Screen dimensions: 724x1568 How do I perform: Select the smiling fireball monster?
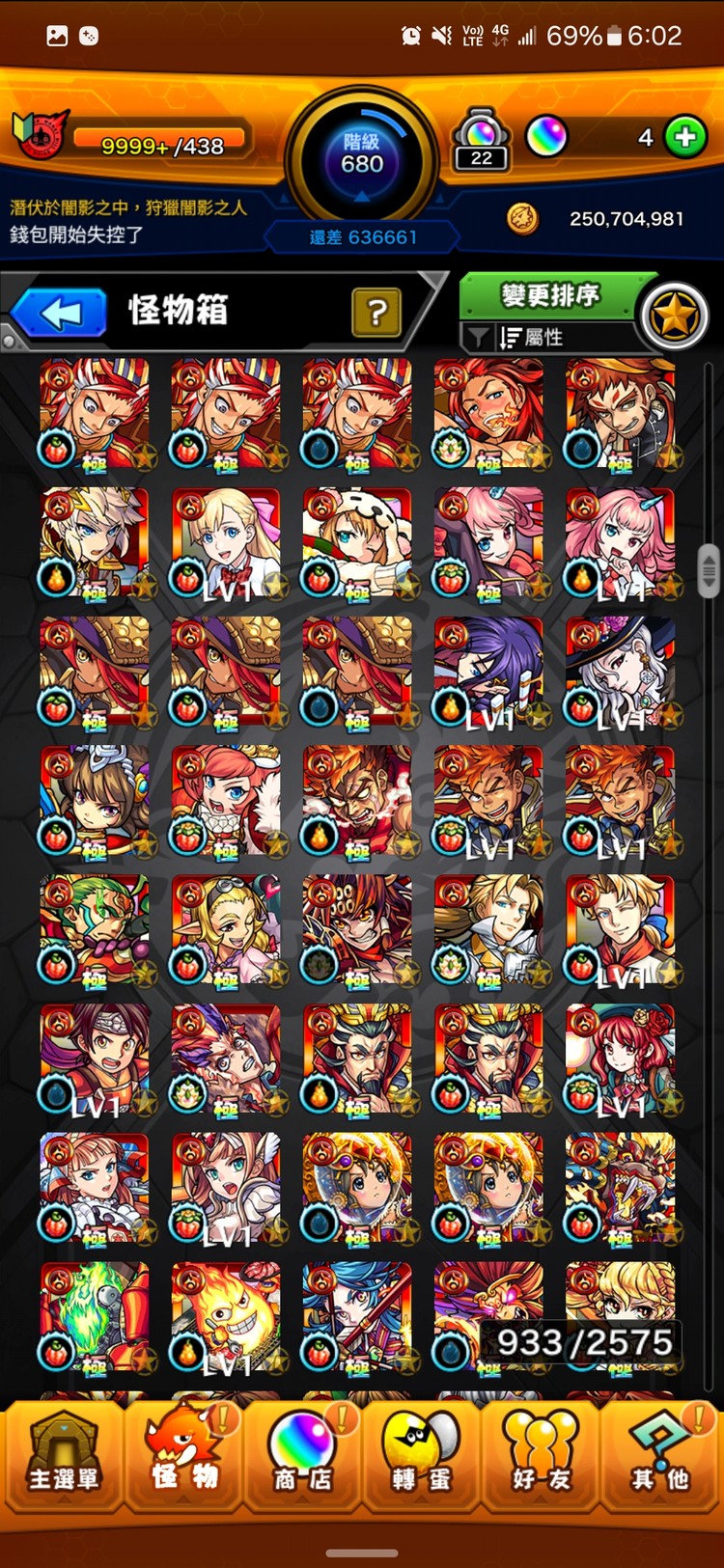226,1316
